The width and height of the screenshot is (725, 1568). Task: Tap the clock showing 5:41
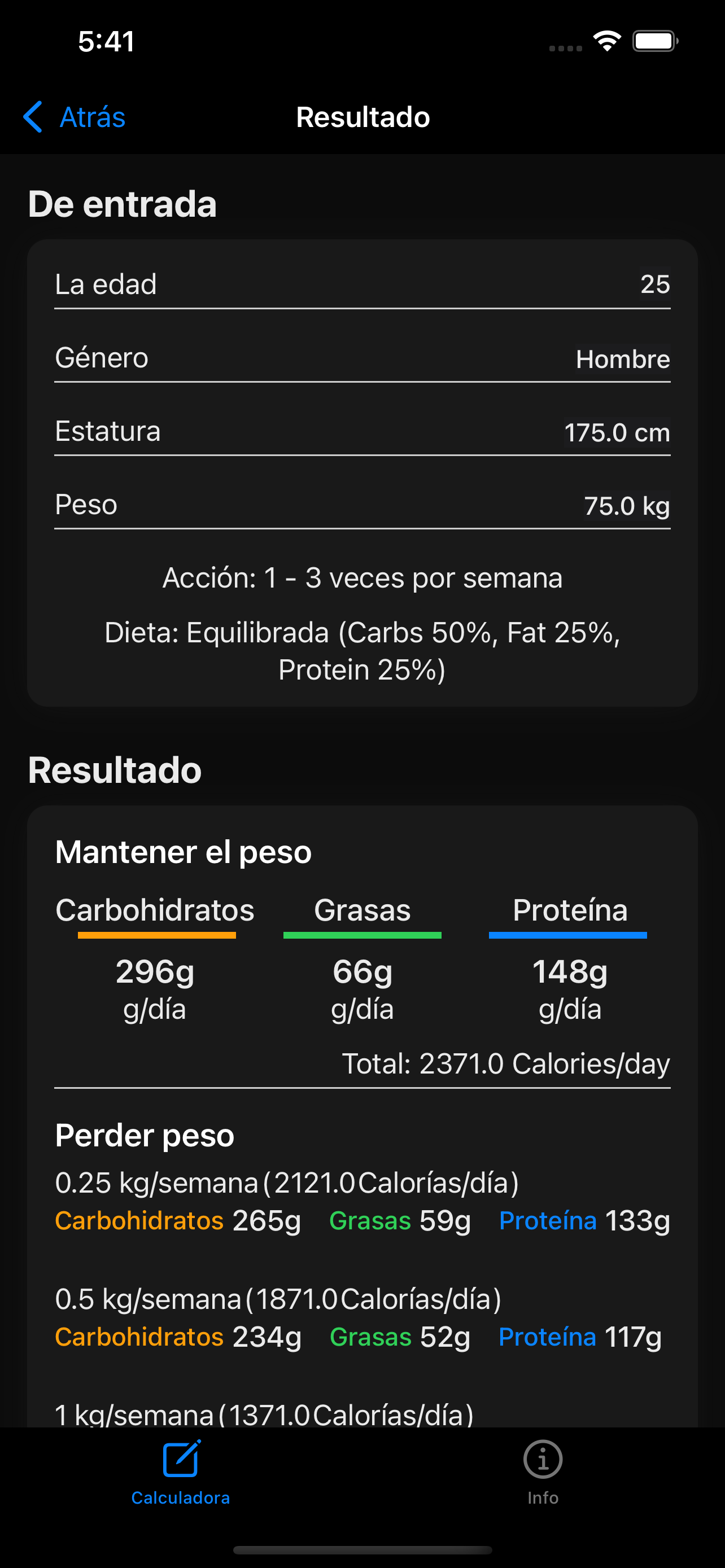[107, 41]
